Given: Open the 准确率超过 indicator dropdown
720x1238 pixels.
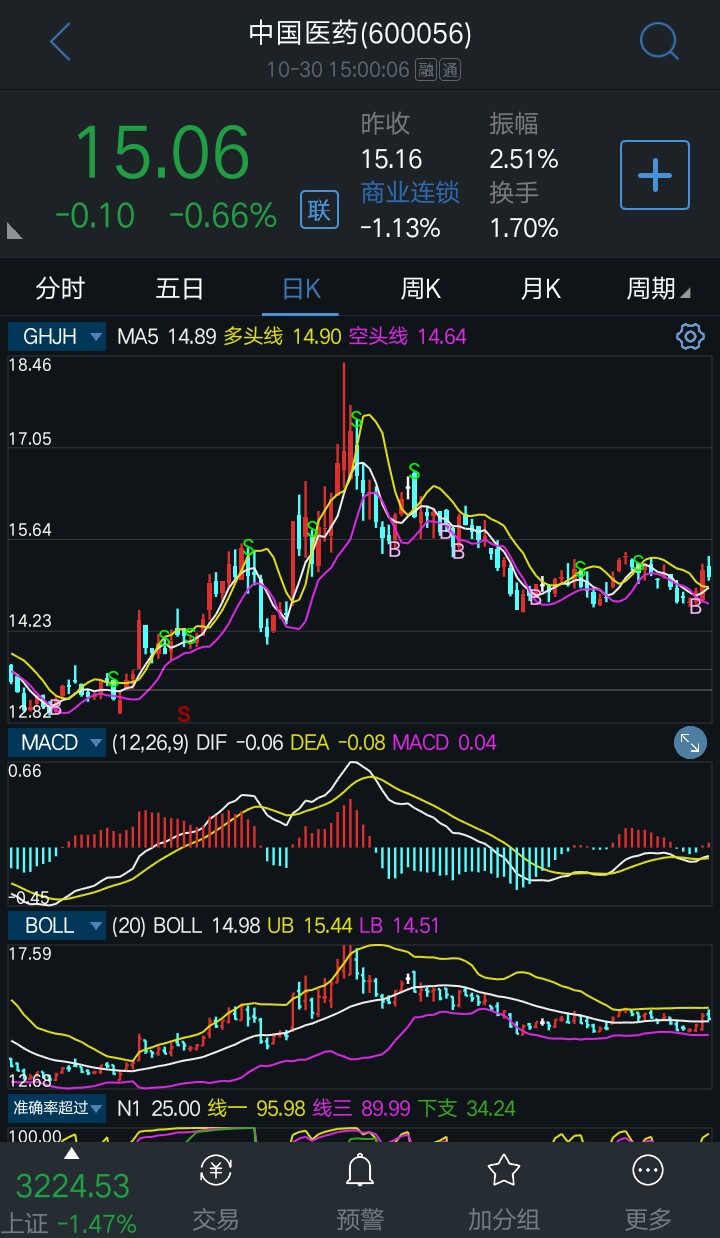Looking at the screenshot, I should tap(57, 1108).
